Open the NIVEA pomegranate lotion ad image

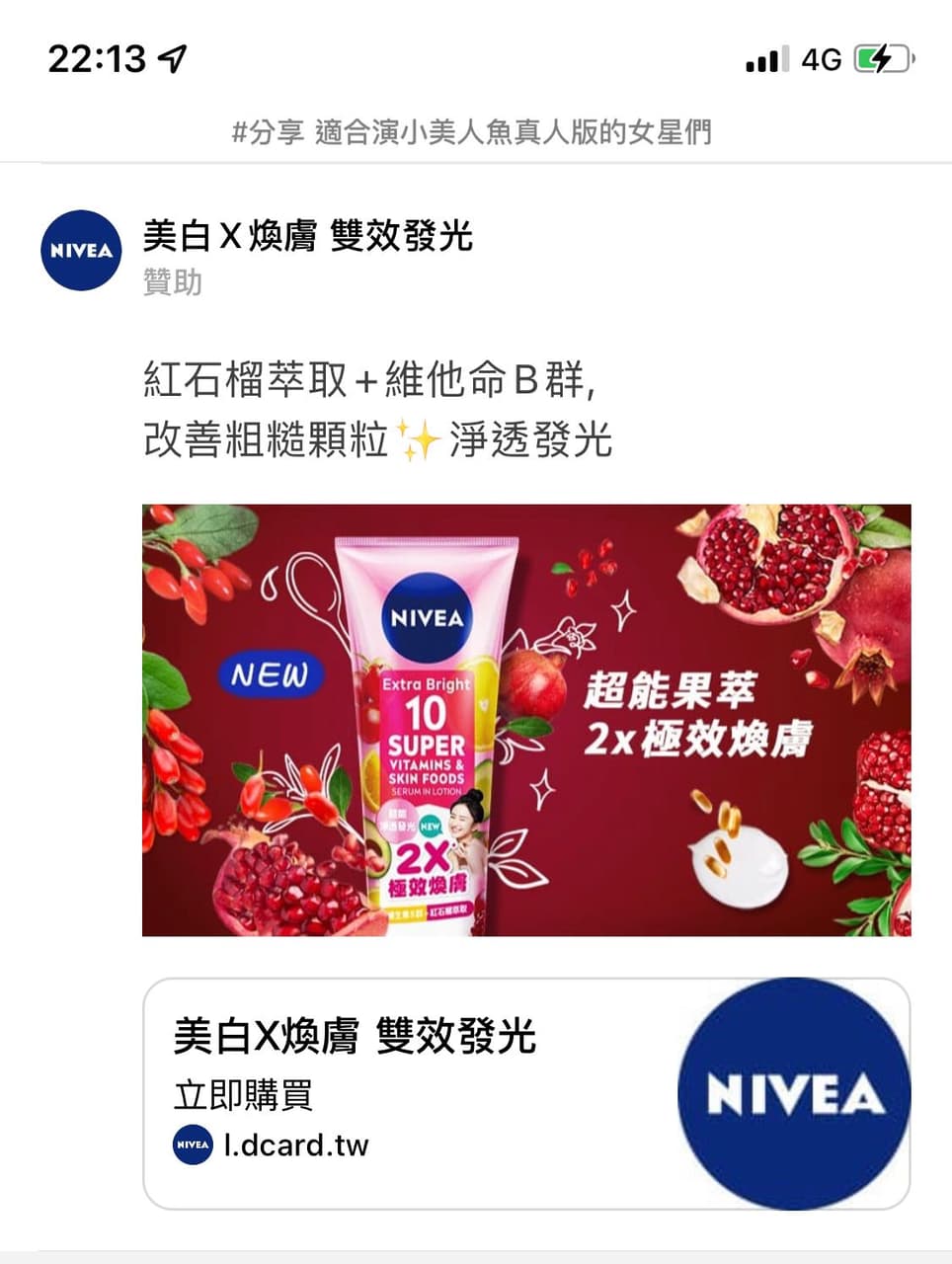point(526,720)
